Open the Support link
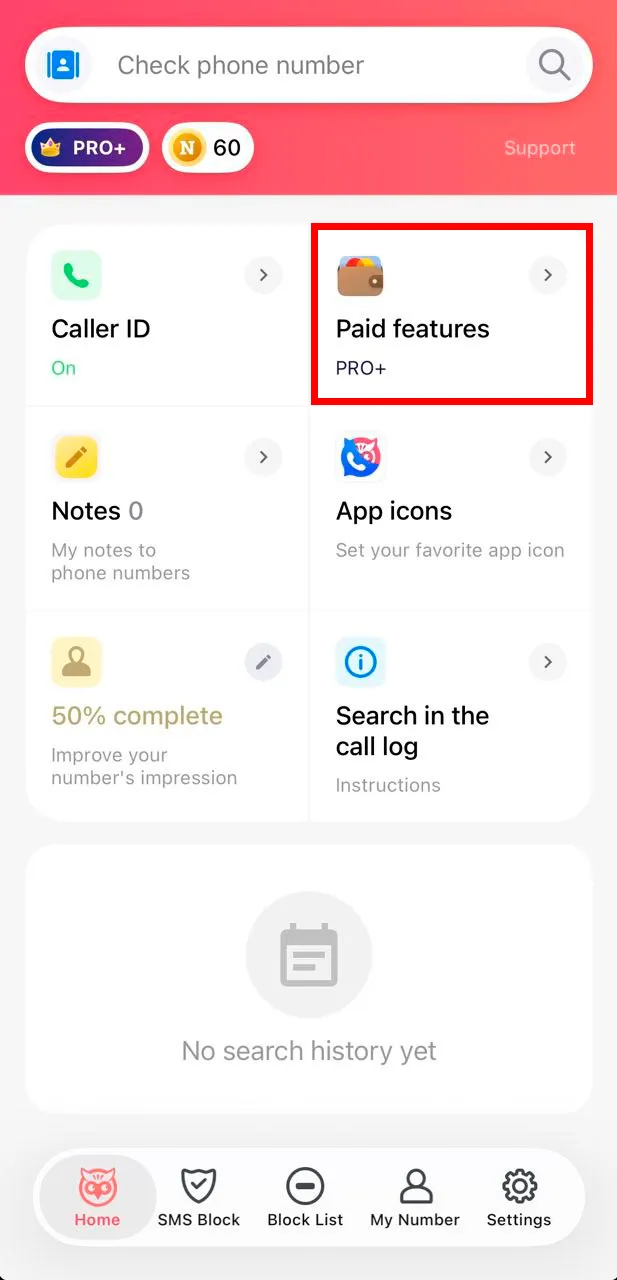 point(539,148)
